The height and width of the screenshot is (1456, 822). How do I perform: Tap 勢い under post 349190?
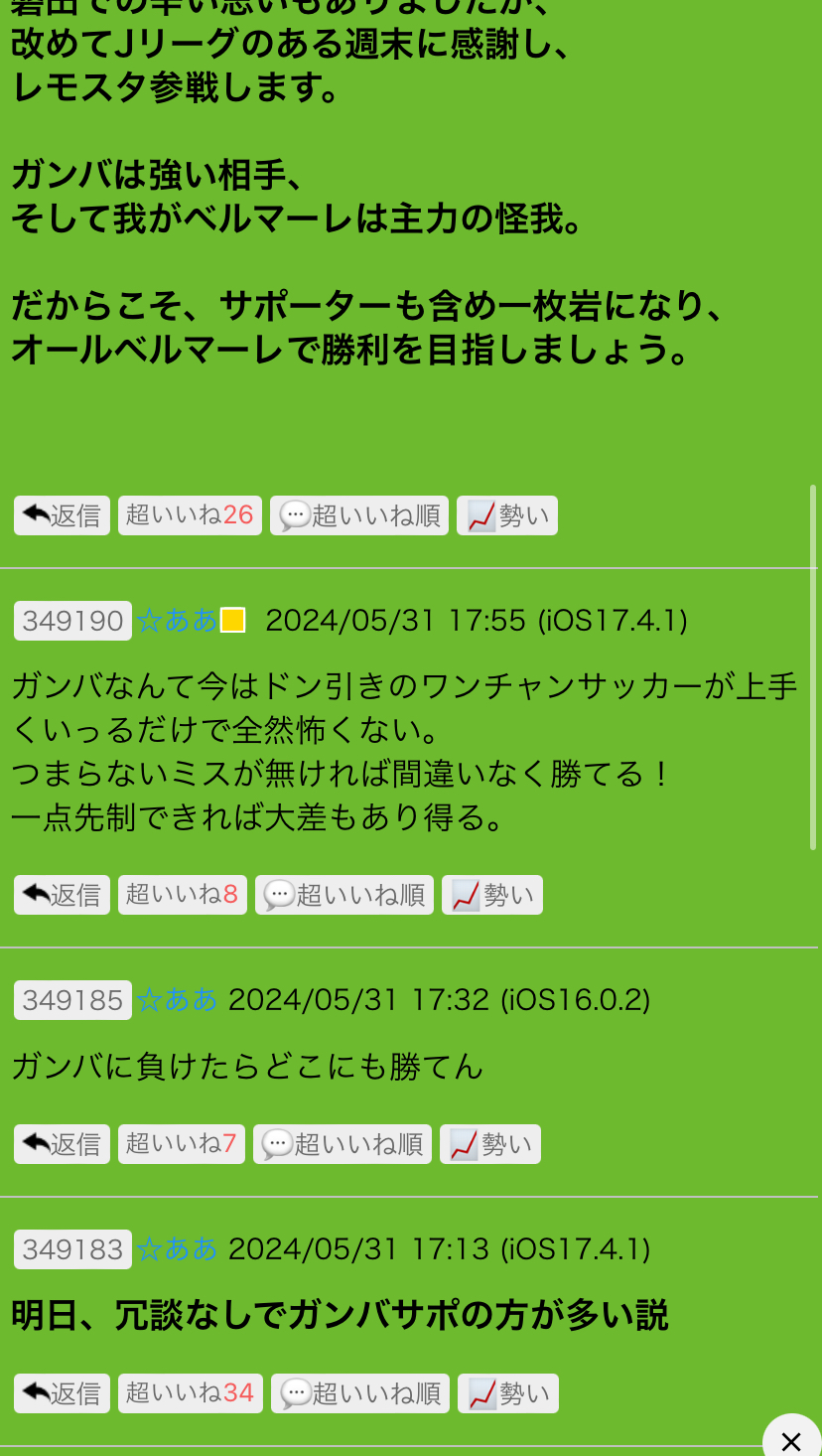click(492, 895)
